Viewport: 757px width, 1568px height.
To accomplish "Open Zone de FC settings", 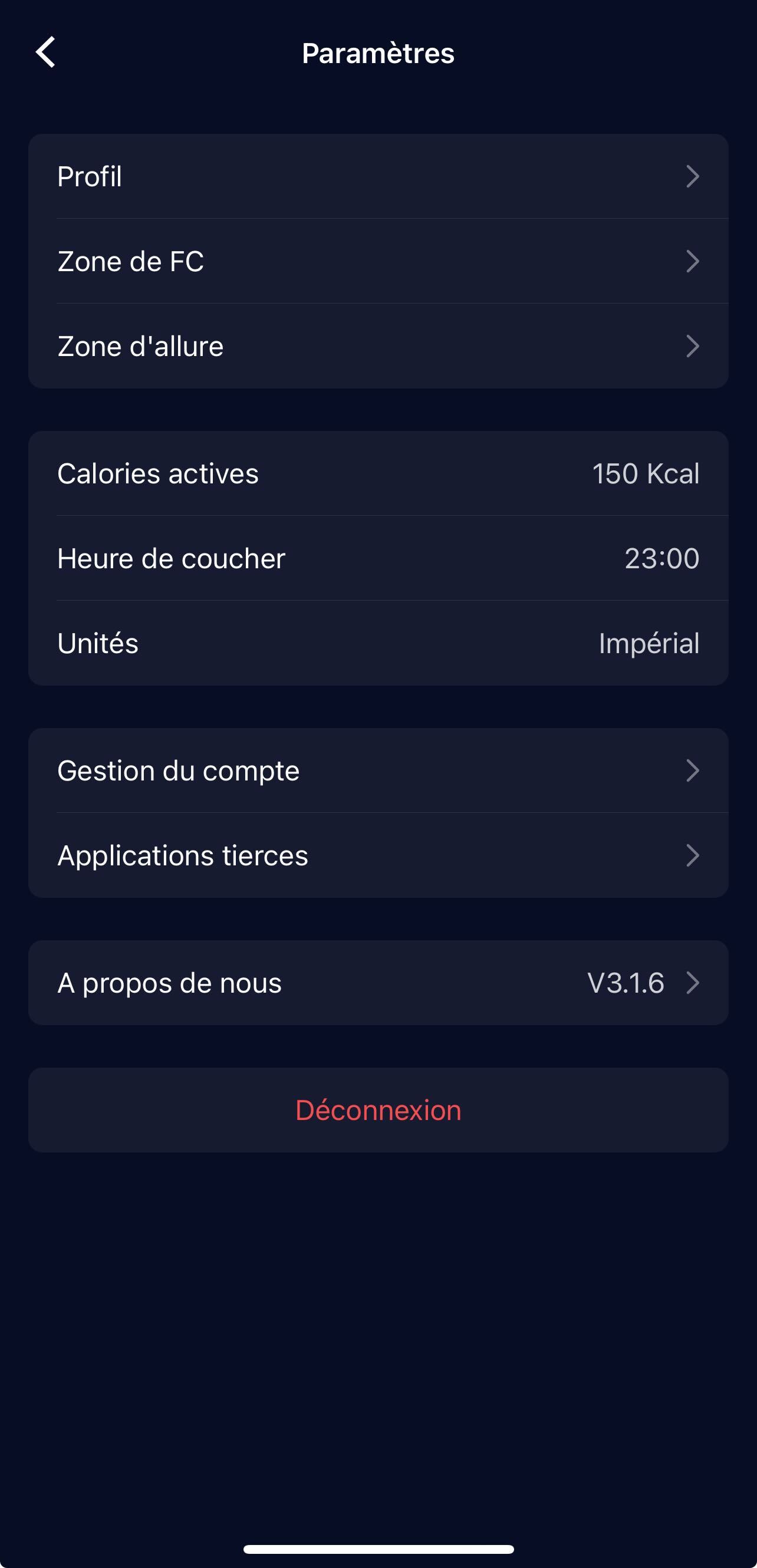I will (377, 261).
